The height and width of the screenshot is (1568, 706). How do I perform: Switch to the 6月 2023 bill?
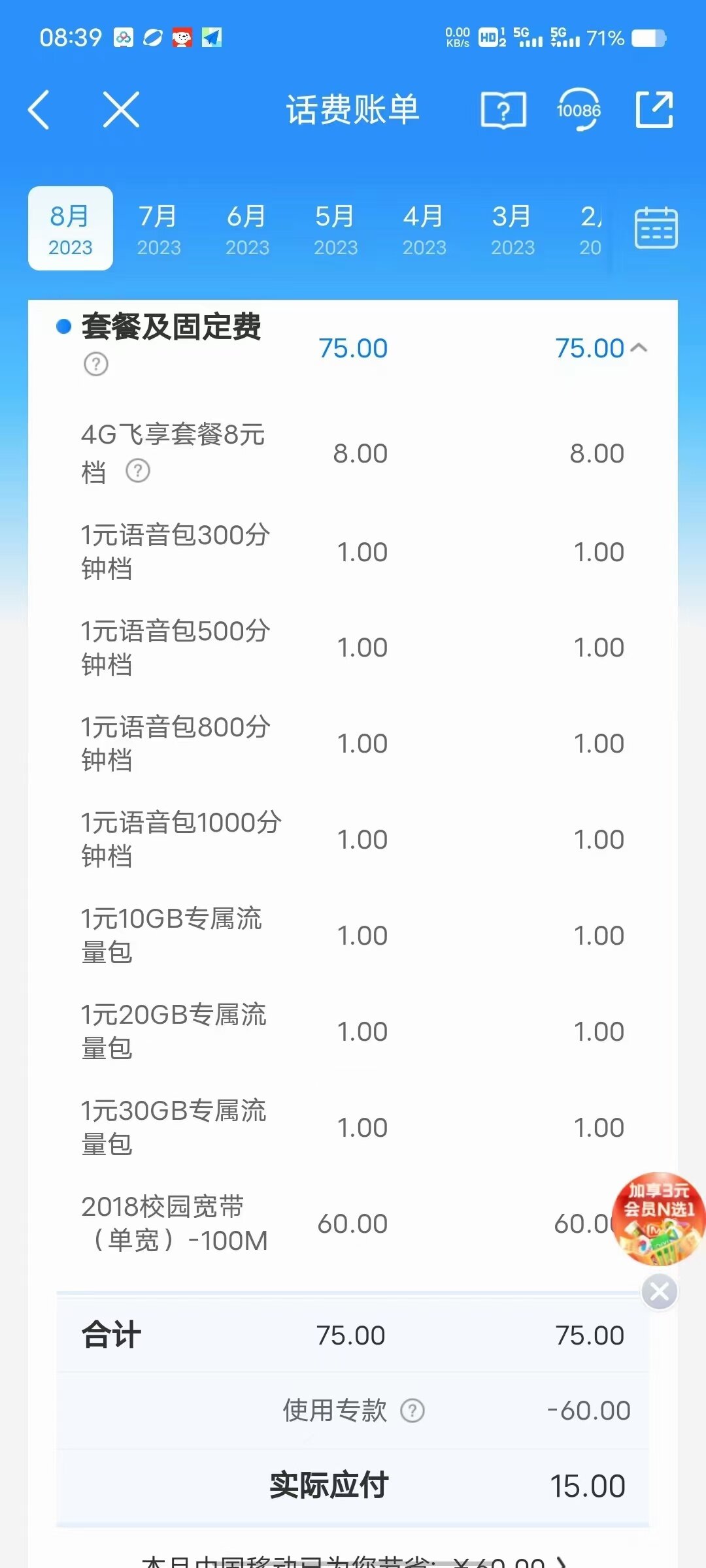pos(247,229)
